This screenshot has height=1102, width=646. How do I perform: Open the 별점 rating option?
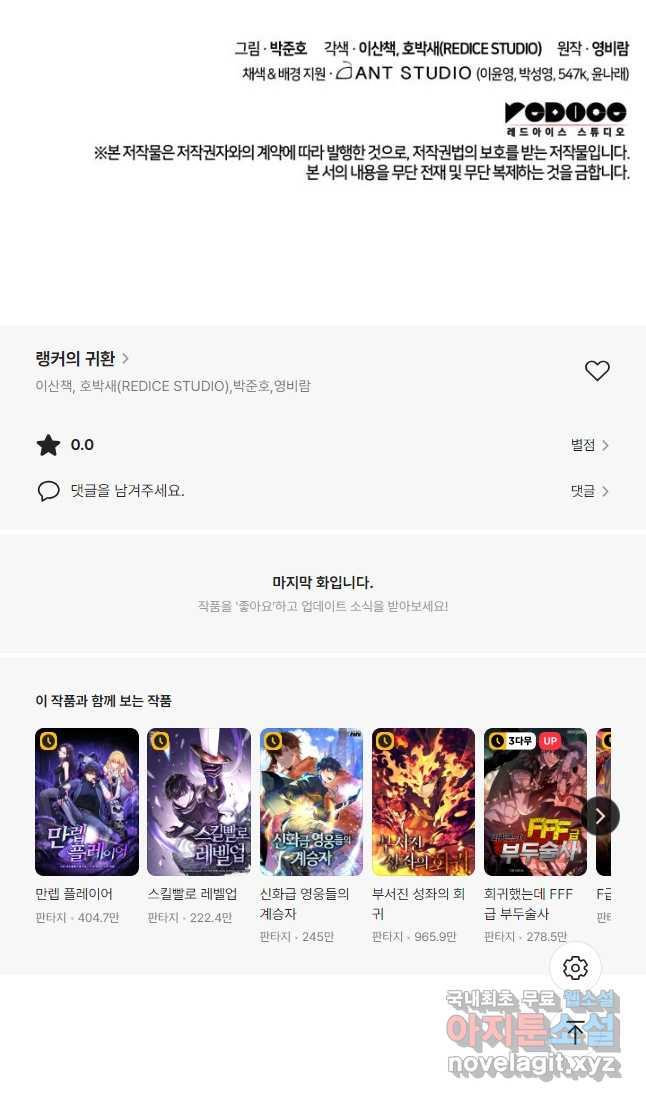590,445
